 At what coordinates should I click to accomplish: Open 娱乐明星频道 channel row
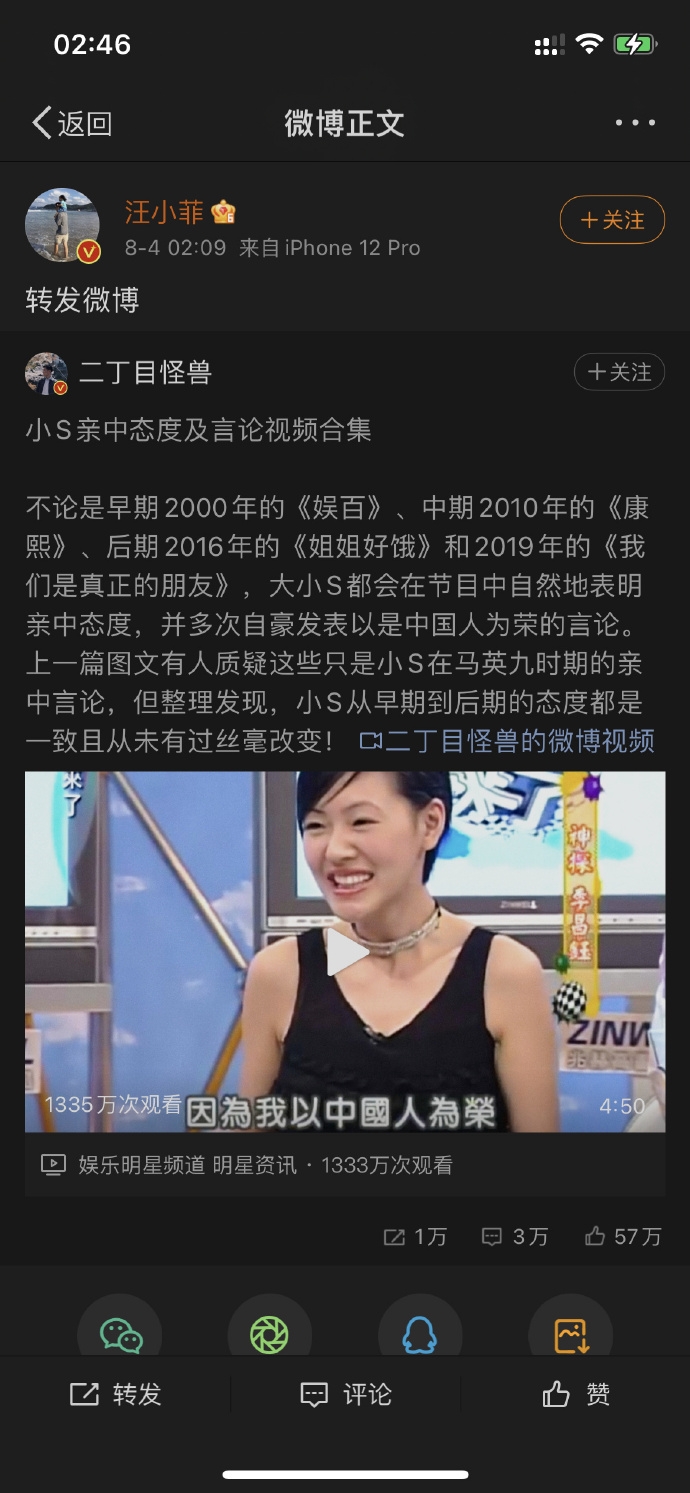pyautogui.click(x=246, y=1164)
